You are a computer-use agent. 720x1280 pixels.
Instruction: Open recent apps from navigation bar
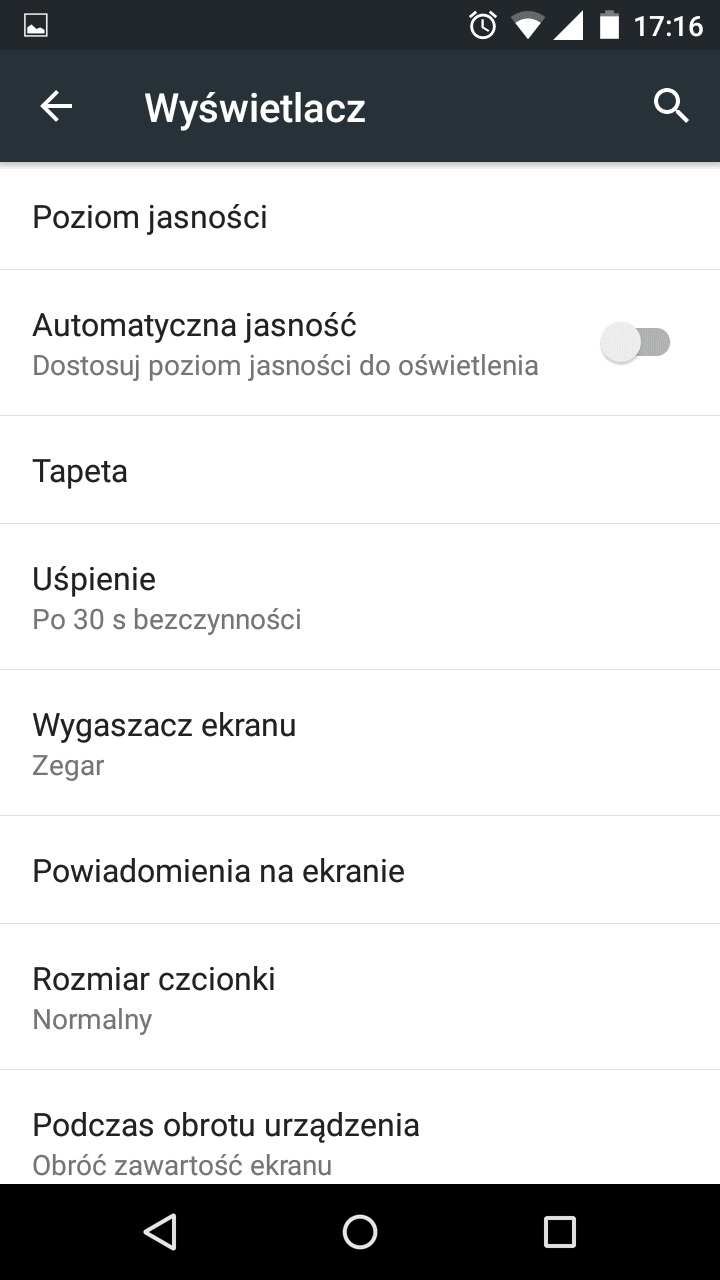tap(559, 1232)
